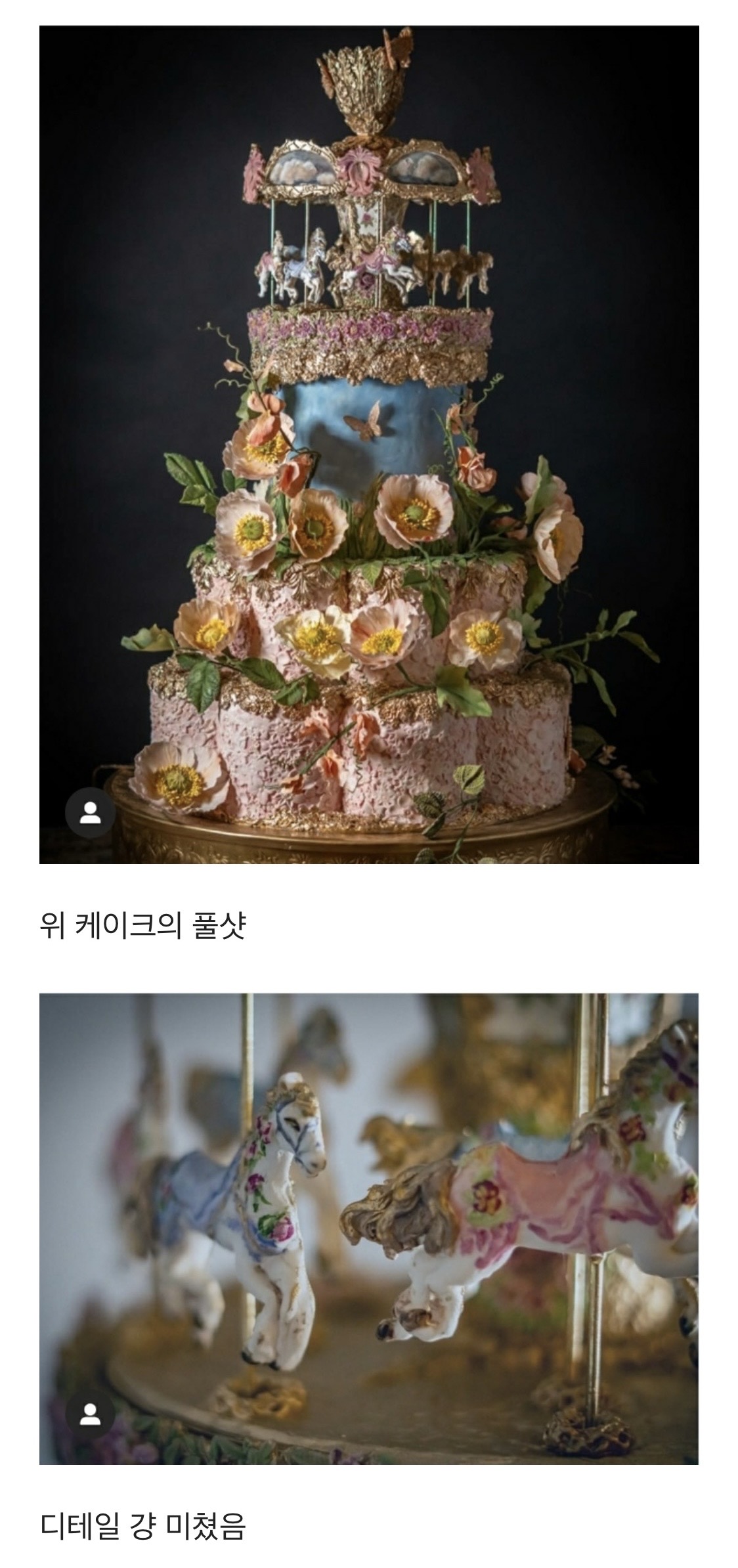The image size is (738, 1568).
Task: Open the full-shot cake photo
Action: [x=369, y=444]
